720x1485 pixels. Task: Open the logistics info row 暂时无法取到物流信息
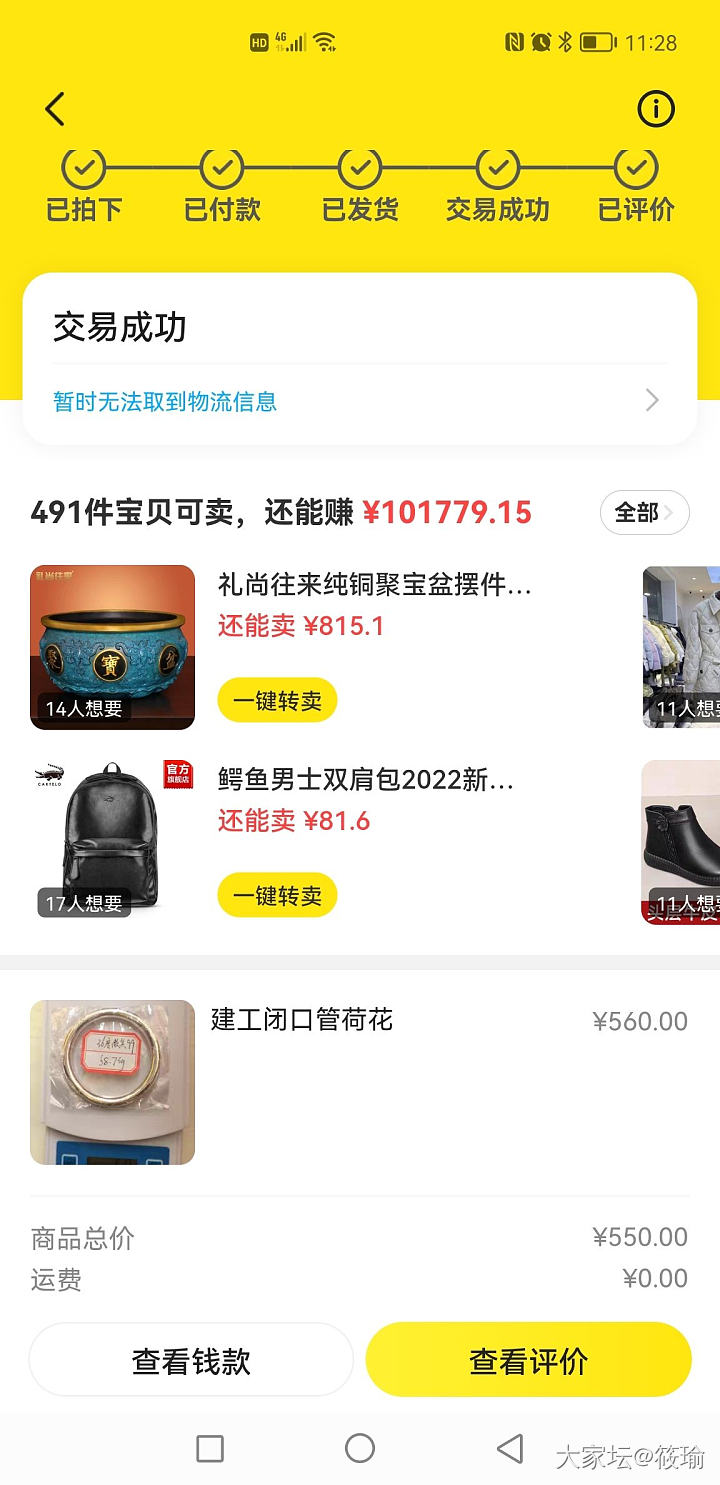[x=358, y=402]
